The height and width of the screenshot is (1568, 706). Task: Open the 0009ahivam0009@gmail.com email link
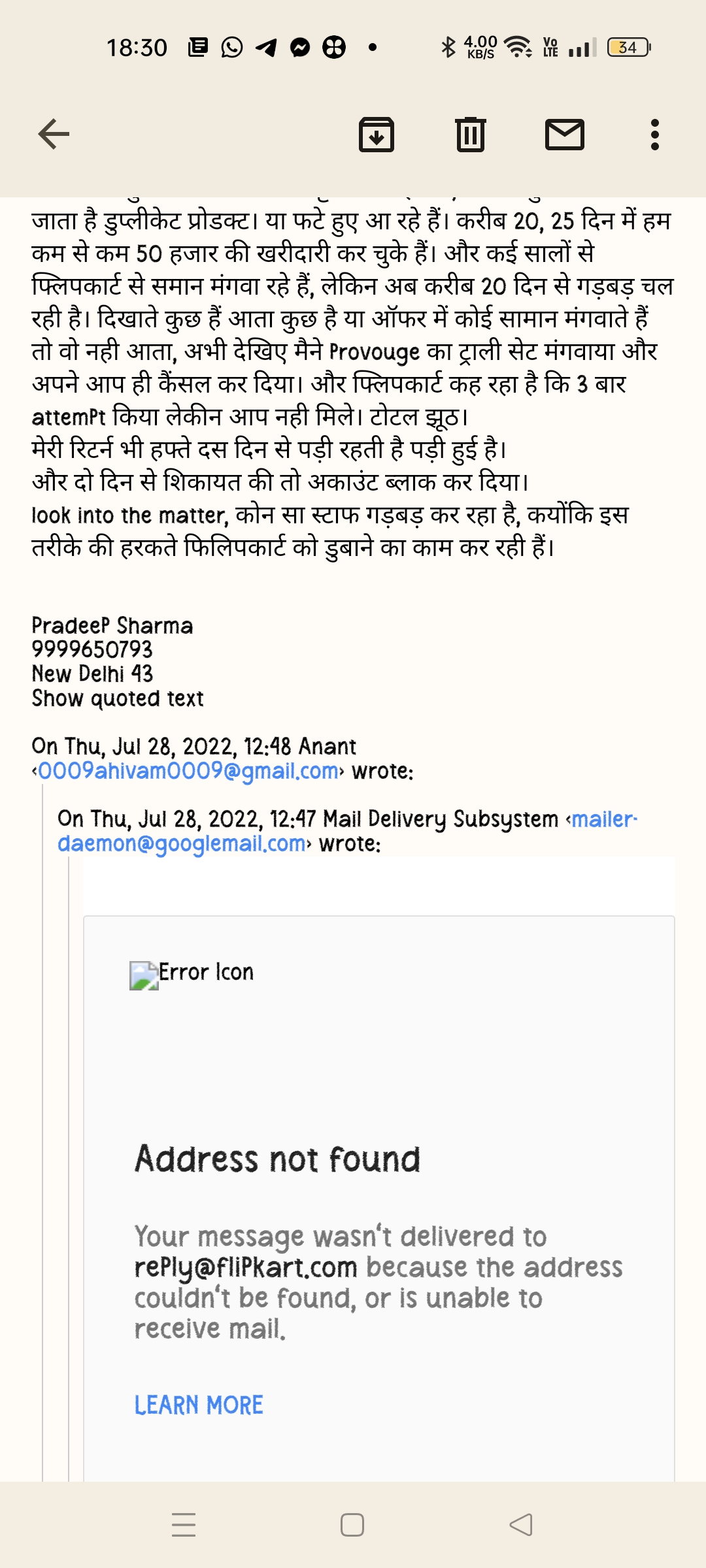[189, 772]
